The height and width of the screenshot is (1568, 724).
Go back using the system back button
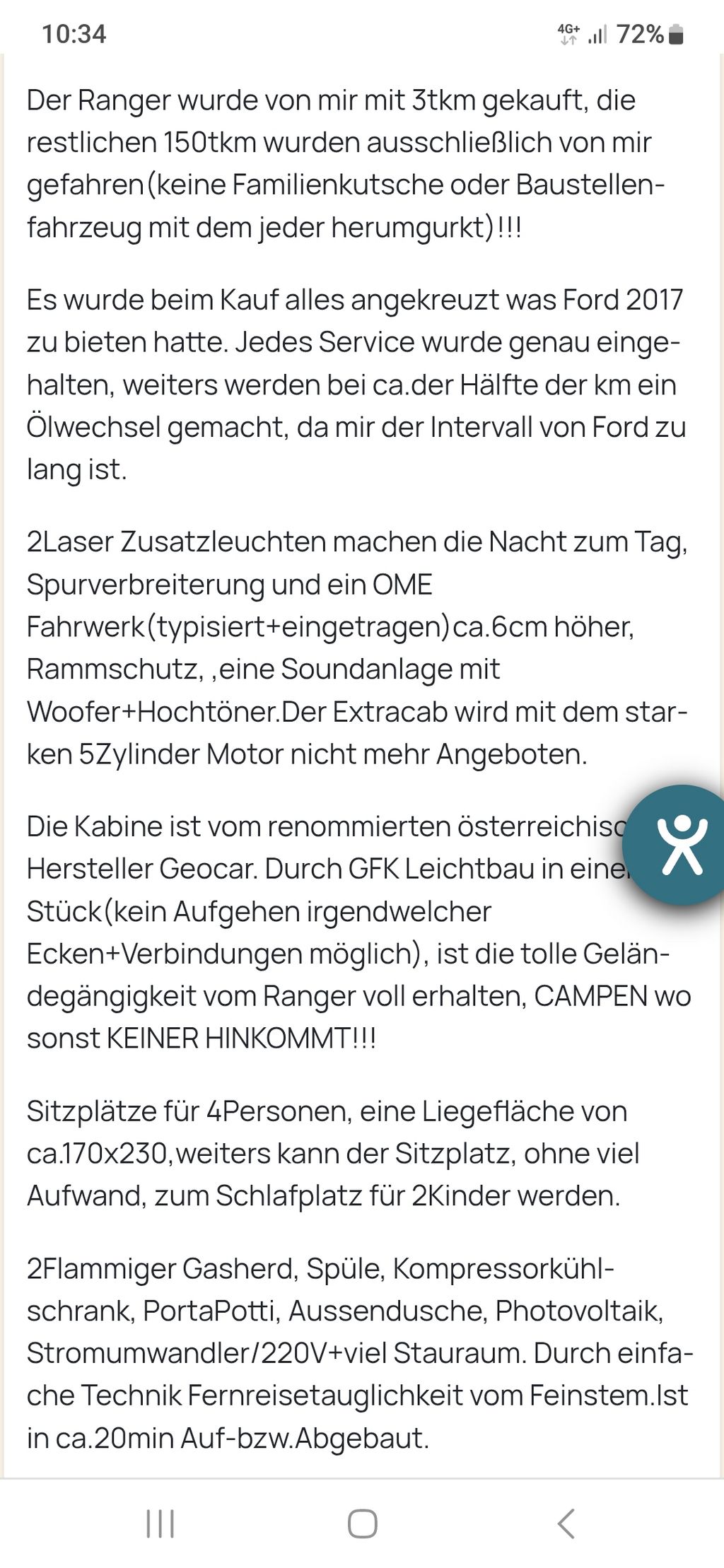click(x=566, y=1523)
